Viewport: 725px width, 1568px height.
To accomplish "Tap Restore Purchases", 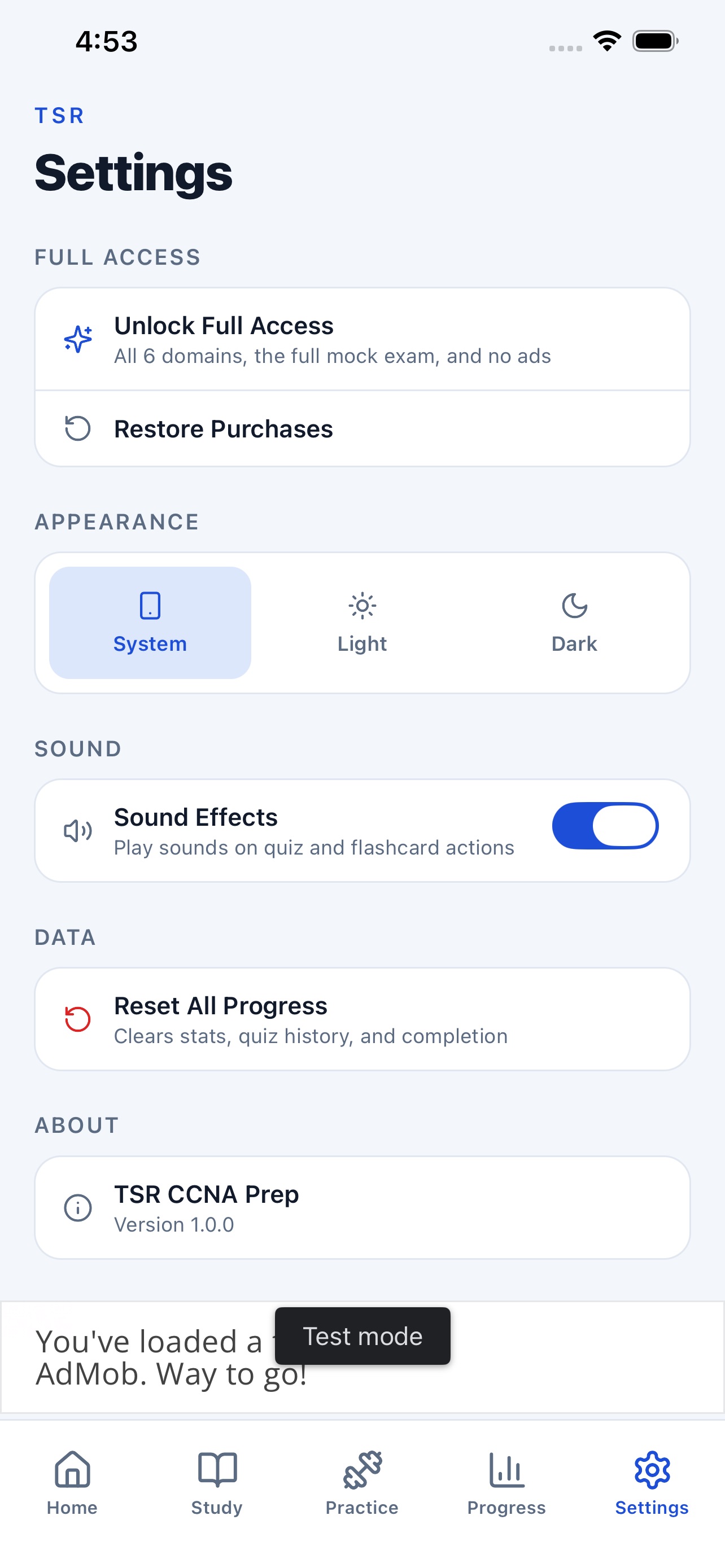I will 362,428.
